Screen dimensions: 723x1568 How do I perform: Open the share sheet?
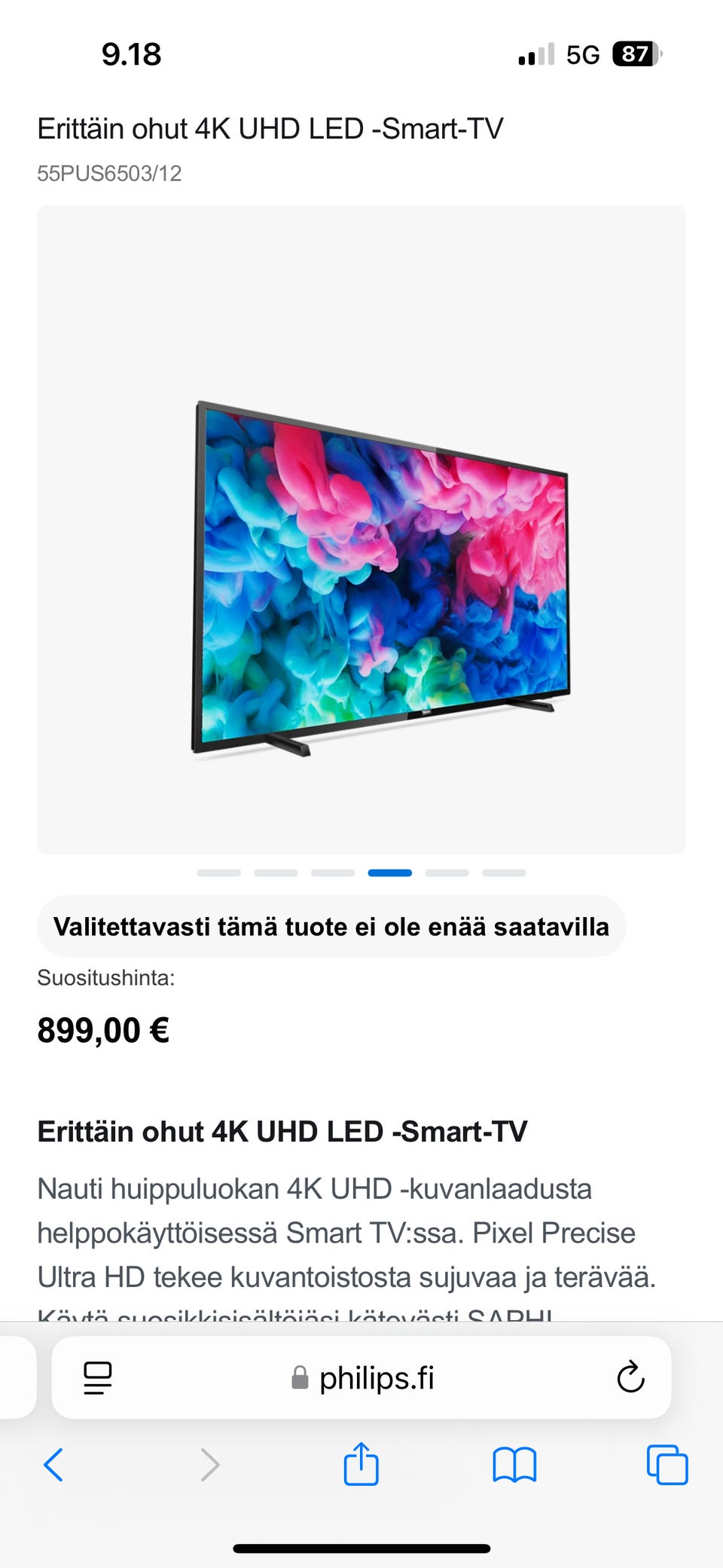[x=361, y=1463]
